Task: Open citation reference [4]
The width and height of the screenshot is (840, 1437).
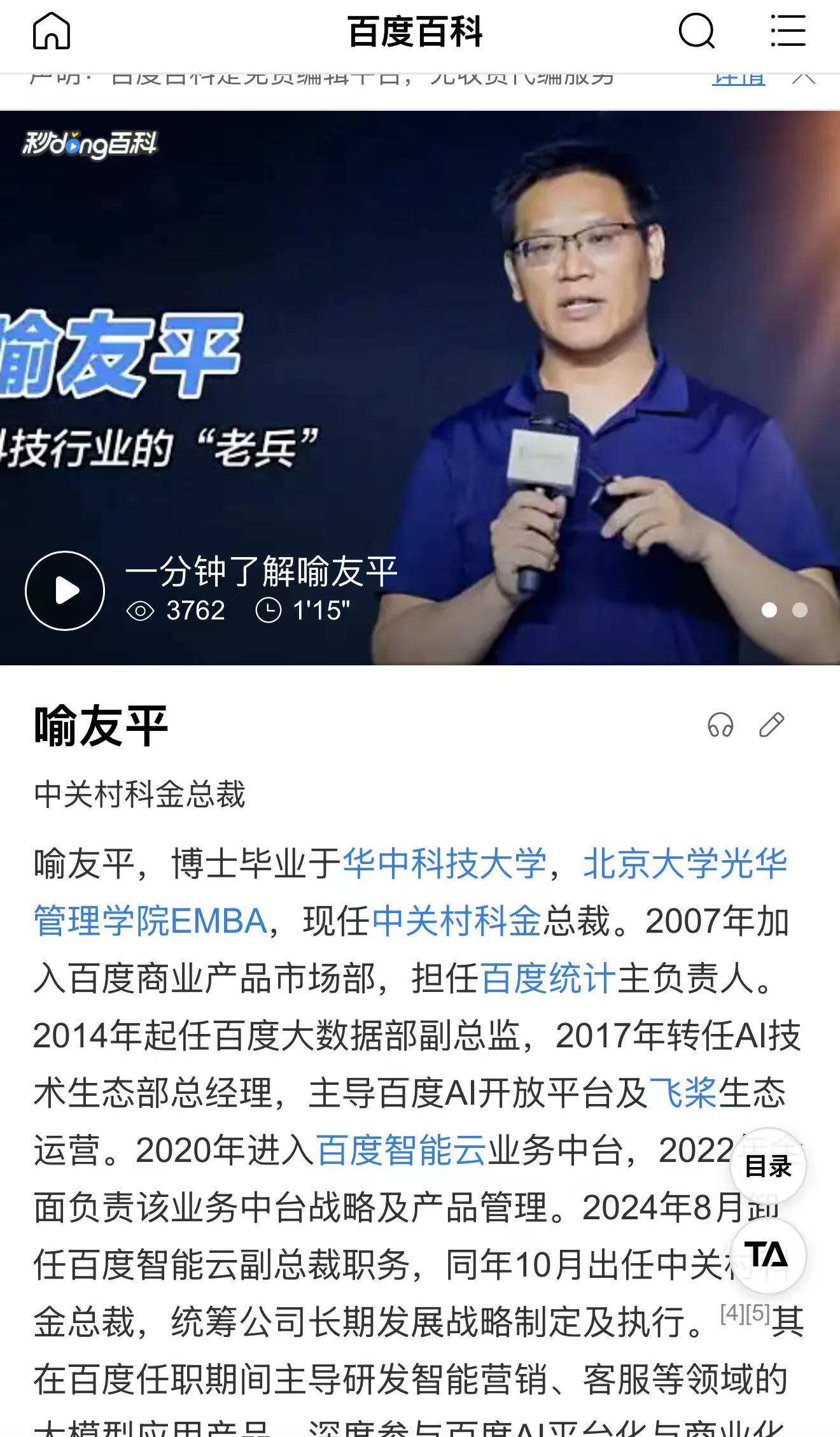Action: pos(732,1313)
